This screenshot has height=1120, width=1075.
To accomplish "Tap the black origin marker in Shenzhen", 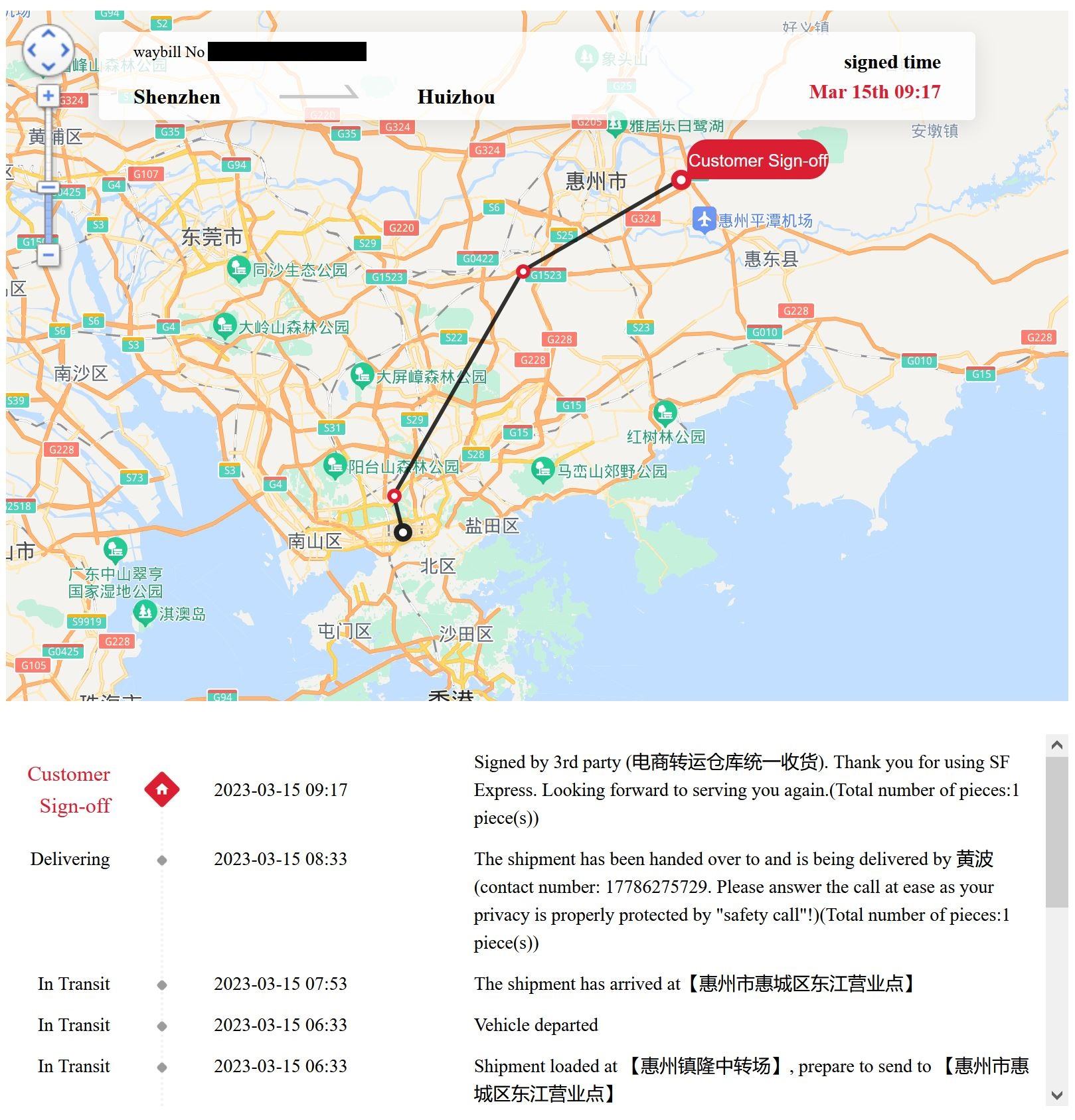I will 402,532.
